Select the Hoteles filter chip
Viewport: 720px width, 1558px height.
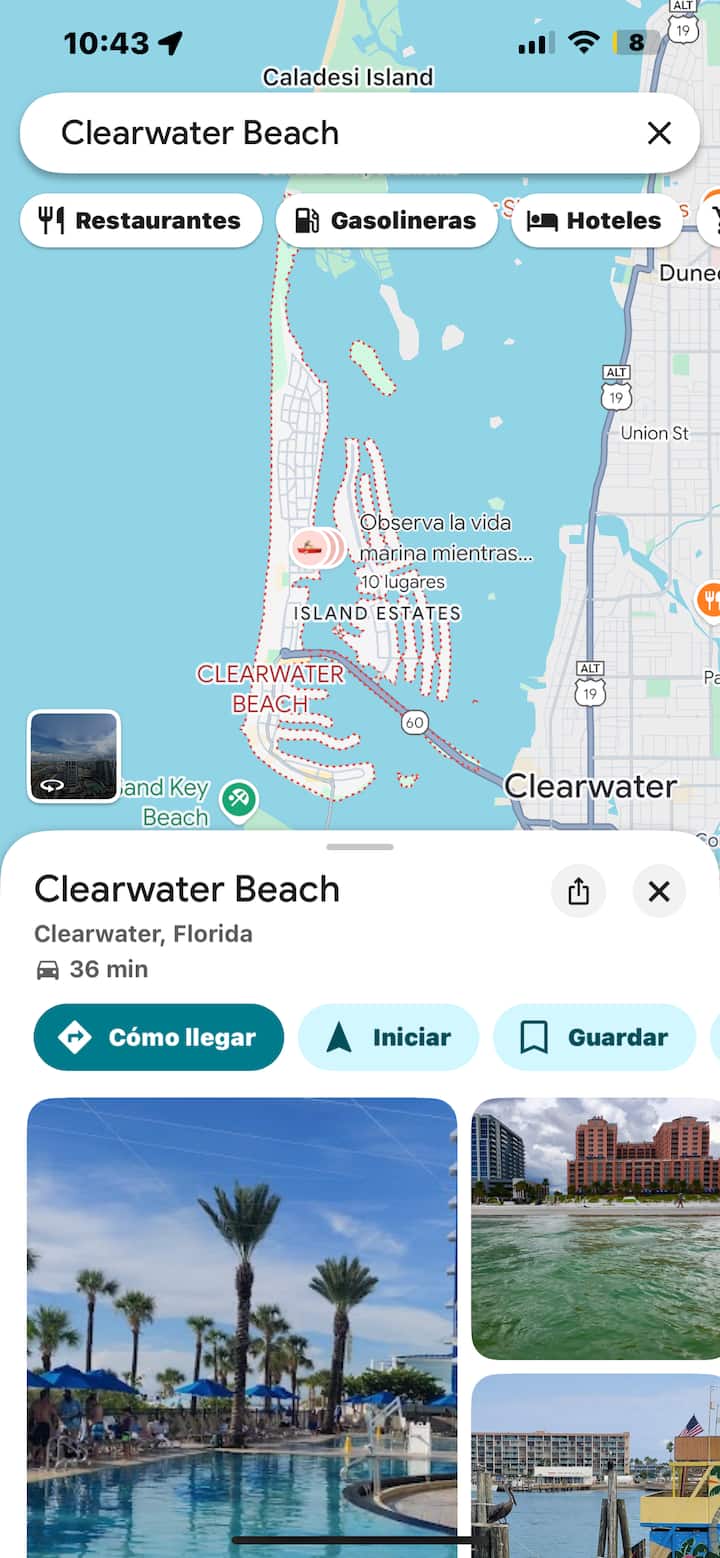coord(597,220)
